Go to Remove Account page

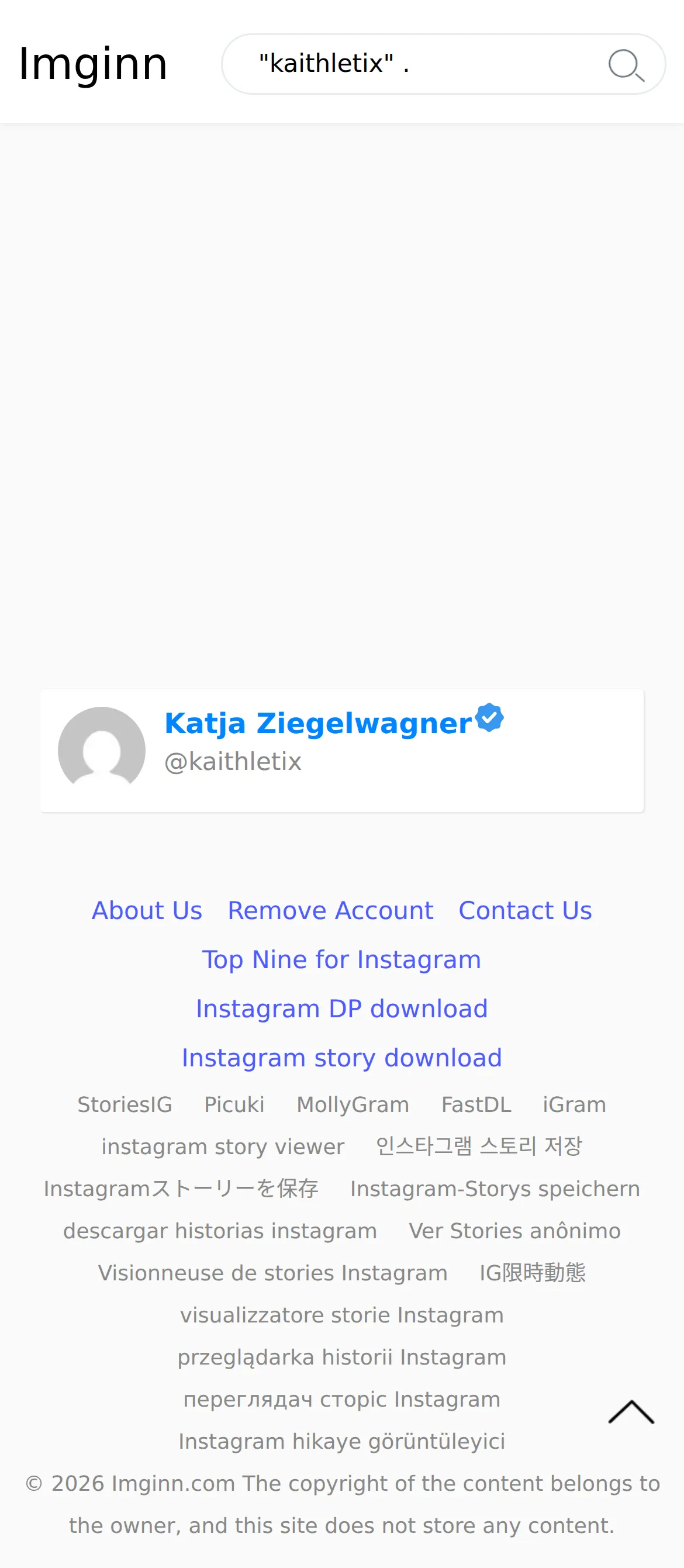[x=330, y=911]
